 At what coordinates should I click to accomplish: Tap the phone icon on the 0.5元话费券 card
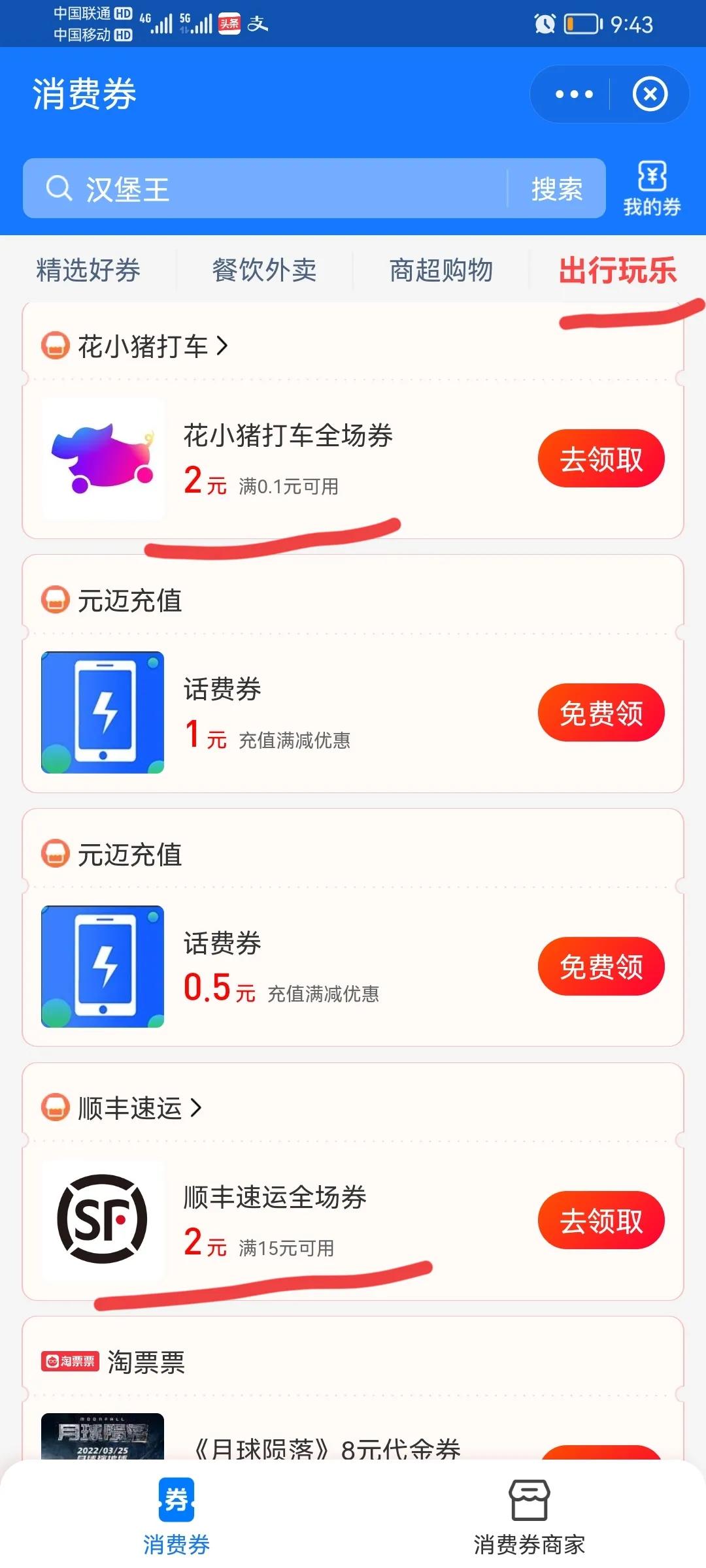[101, 966]
